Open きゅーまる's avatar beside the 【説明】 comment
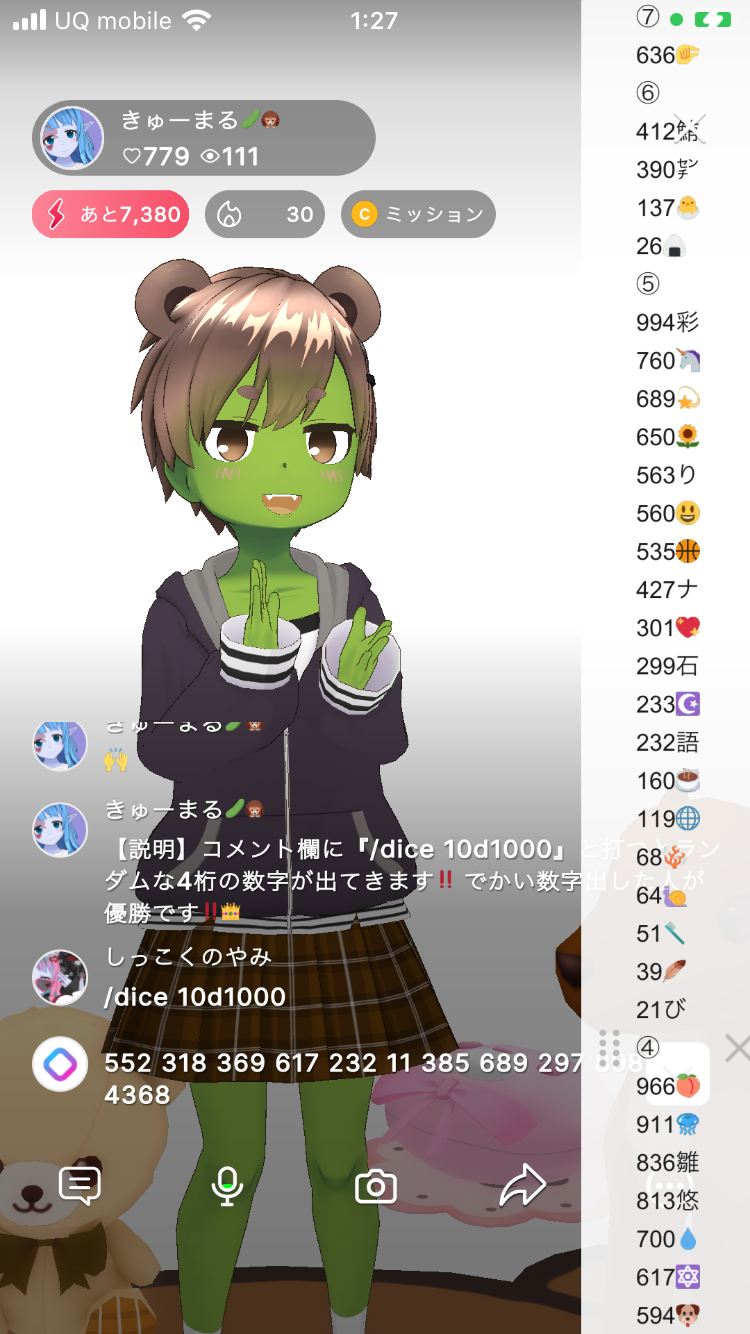This screenshot has width=750, height=1334. 60,829
